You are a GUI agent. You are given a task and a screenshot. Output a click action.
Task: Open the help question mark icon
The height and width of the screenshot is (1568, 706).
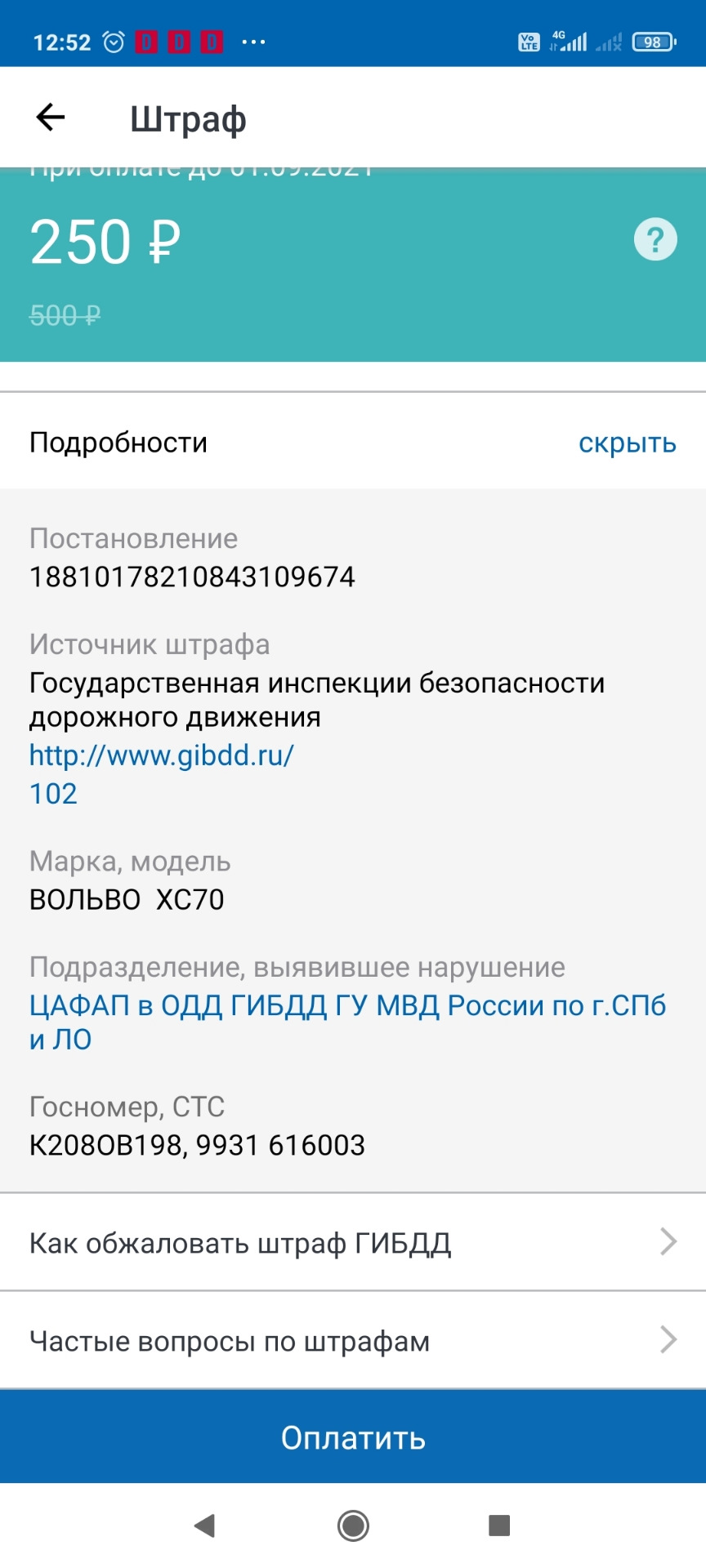pyautogui.click(x=655, y=240)
